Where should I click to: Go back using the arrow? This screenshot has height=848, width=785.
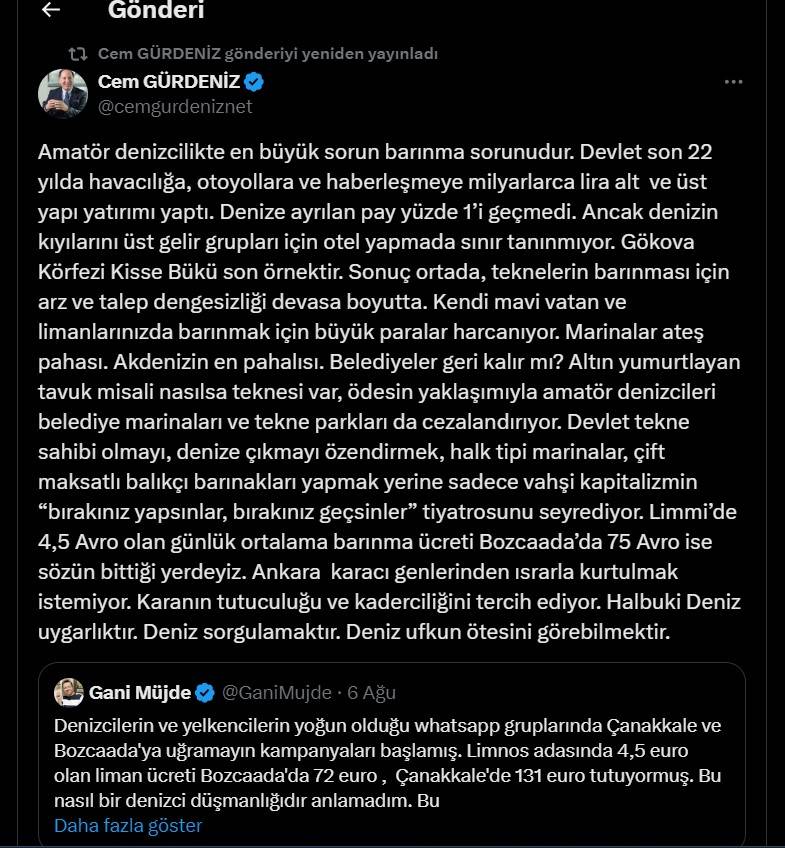(50, 10)
